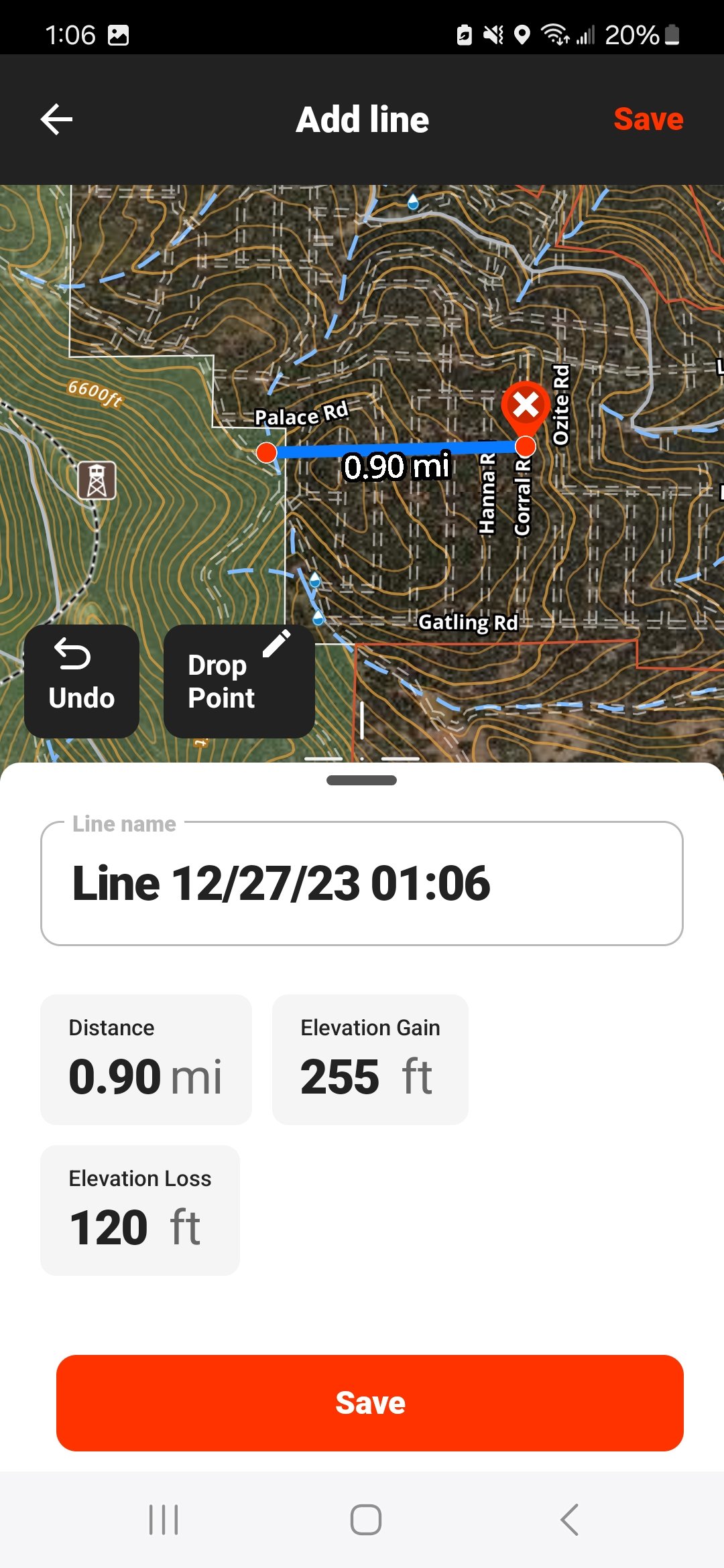This screenshot has height=1568, width=724.
Task: Go to home screen via navigation bar
Action: coord(366,1520)
